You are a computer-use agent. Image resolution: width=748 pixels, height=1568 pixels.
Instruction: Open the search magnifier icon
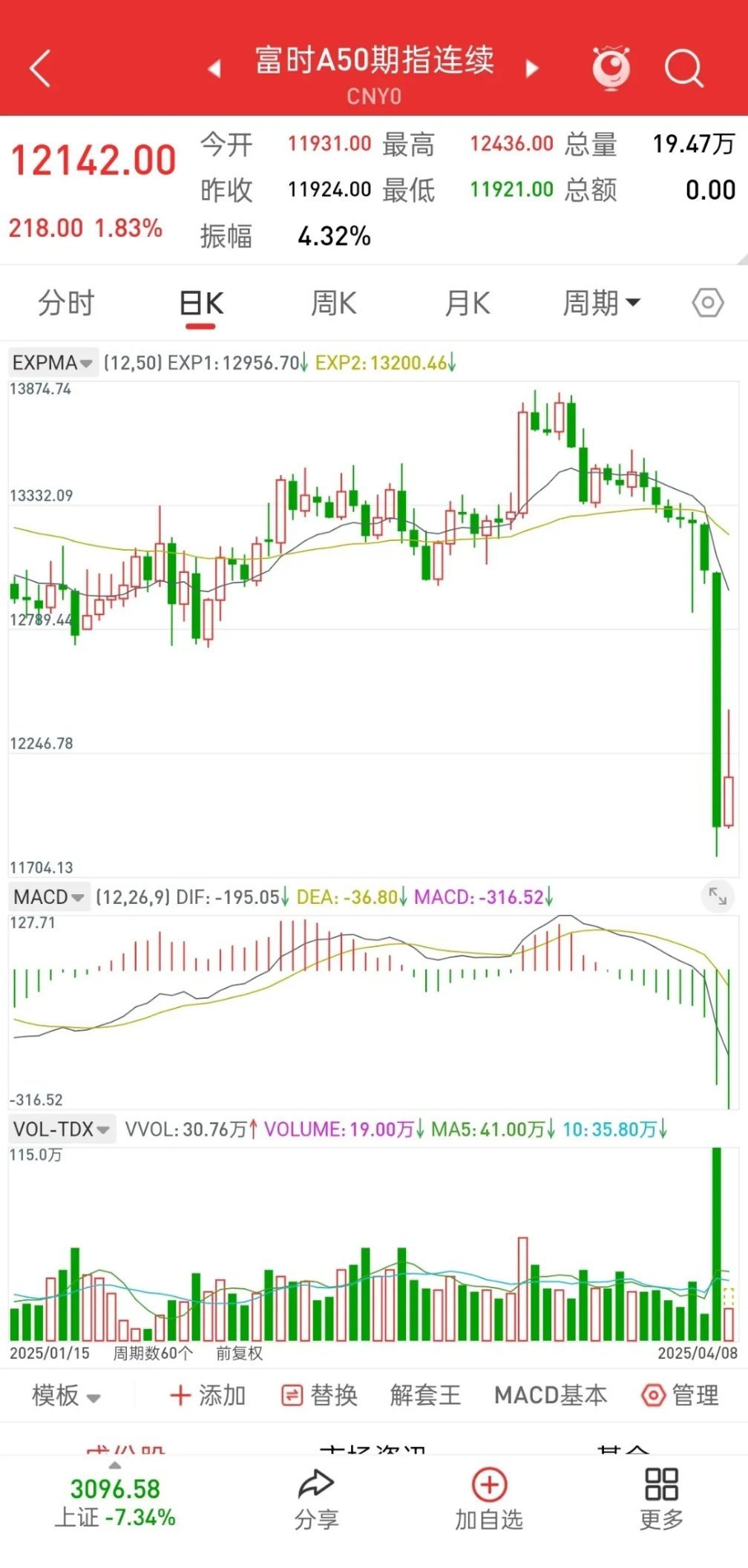tap(683, 69)
